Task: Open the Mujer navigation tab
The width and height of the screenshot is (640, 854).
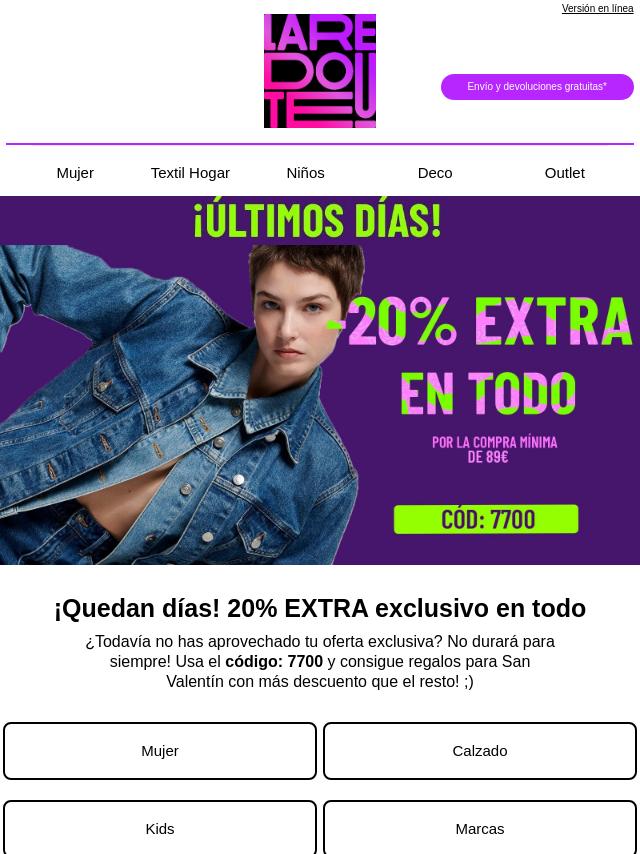Action: point(75,172)
